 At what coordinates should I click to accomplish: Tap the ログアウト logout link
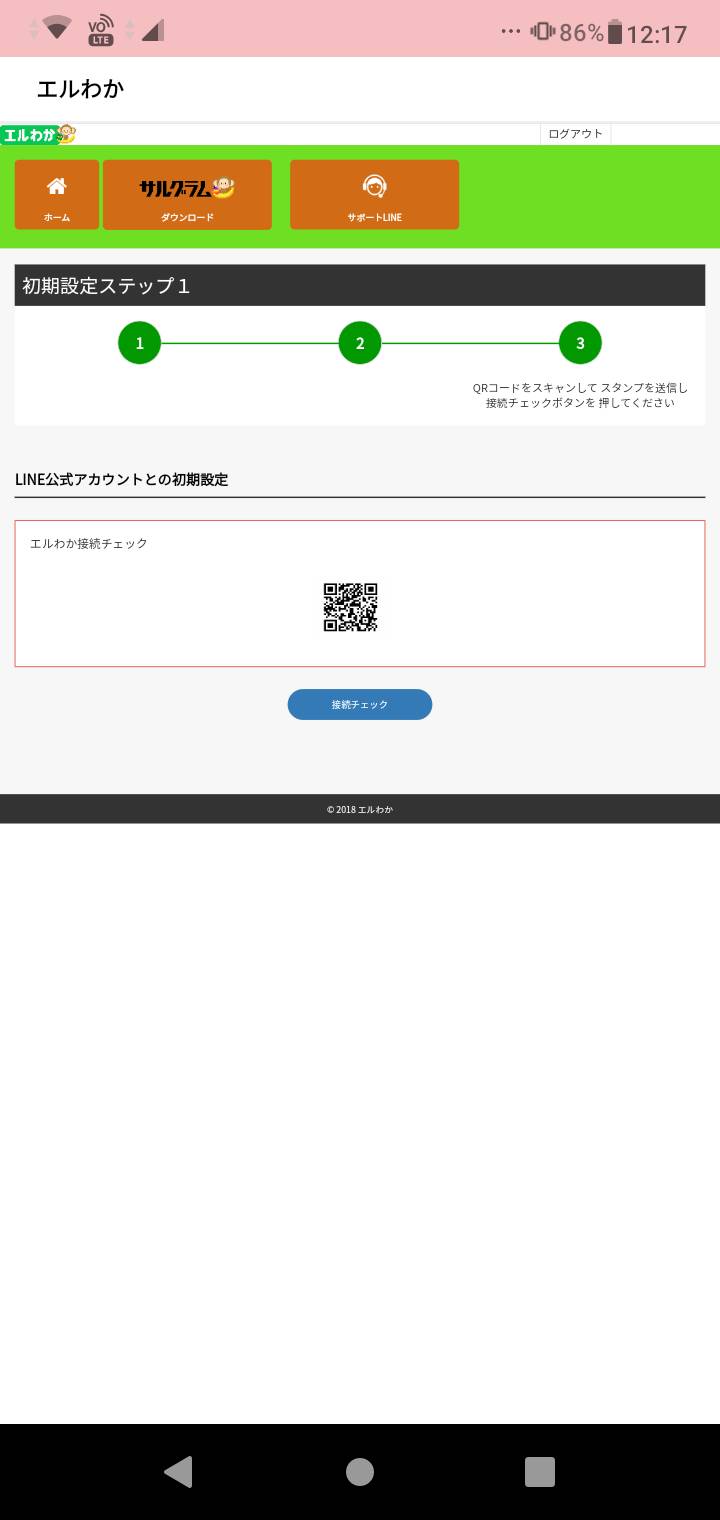coord(575,134)
